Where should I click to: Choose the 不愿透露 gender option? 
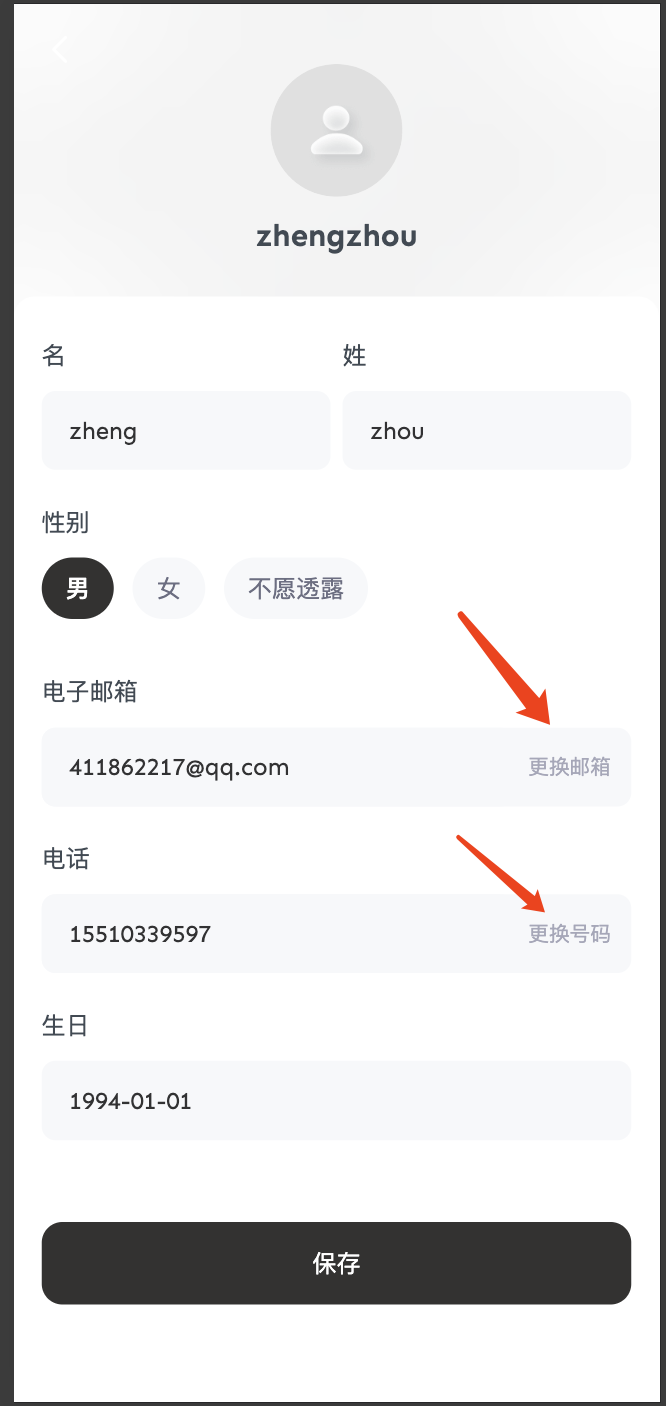(x=296, y=589)
